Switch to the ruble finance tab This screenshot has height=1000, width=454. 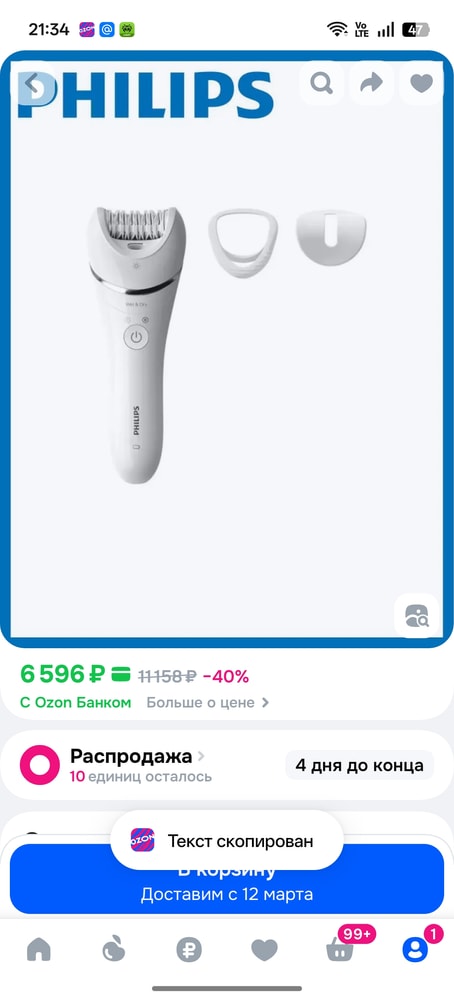click(189, 951)
